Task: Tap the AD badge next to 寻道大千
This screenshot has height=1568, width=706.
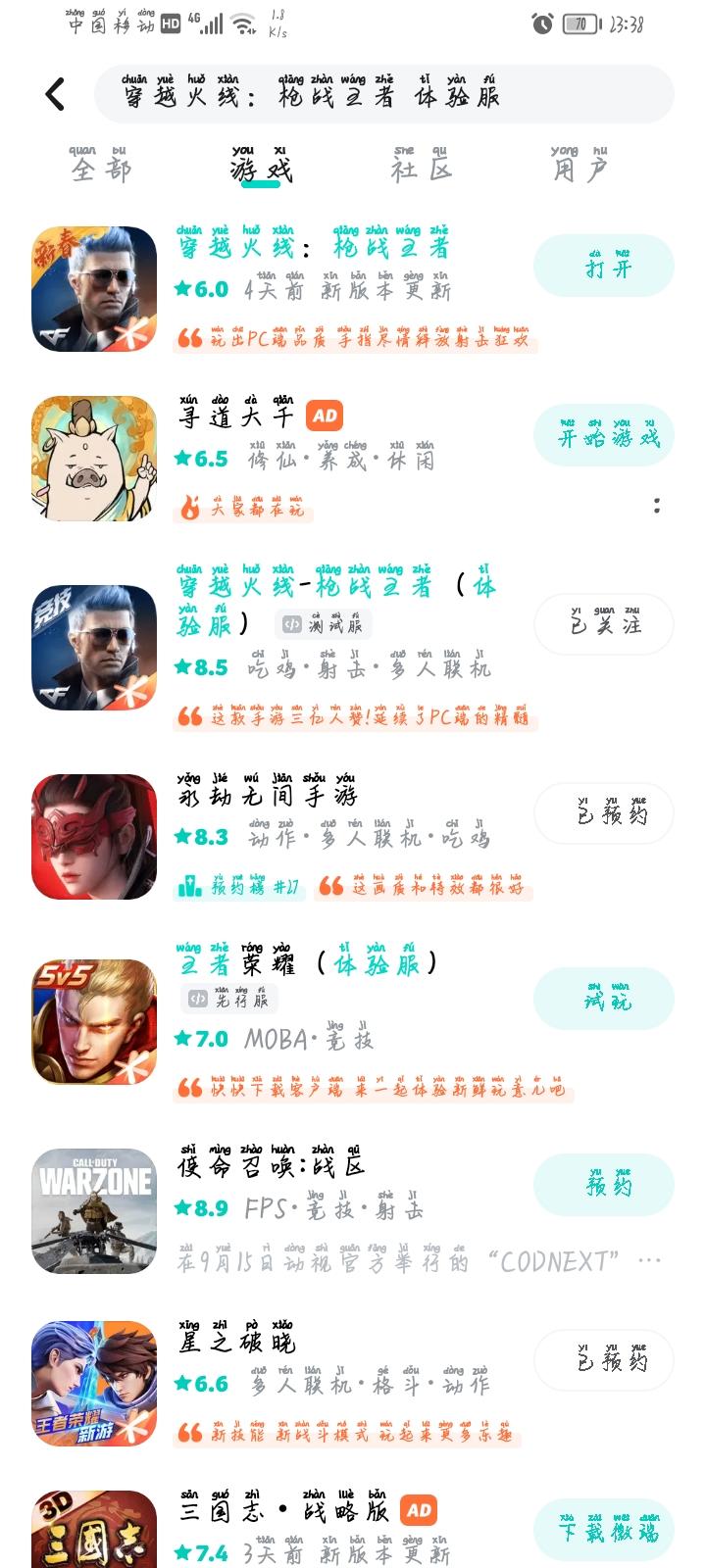Action: pyautogui.click(x=325, y=416)
